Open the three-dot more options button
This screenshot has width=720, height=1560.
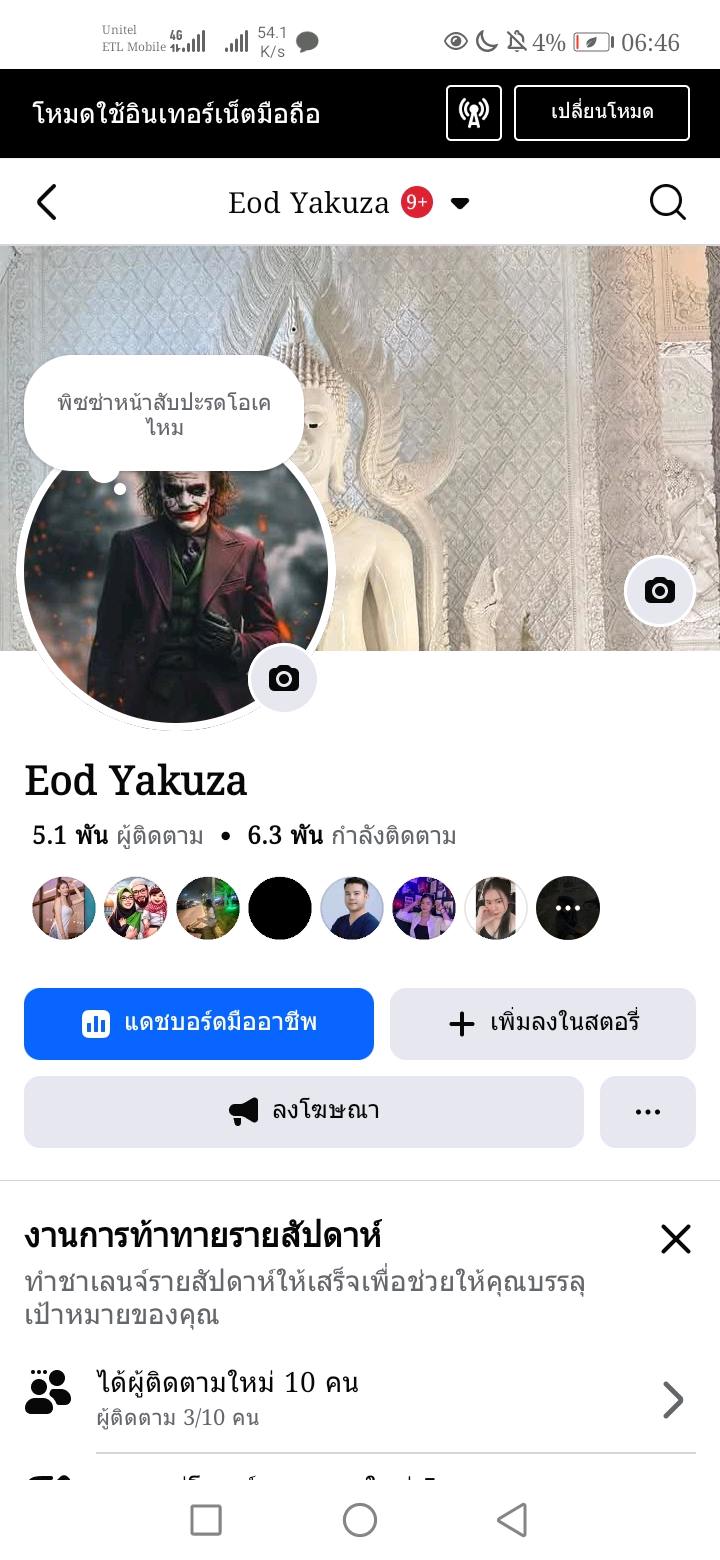(647, 1111)
